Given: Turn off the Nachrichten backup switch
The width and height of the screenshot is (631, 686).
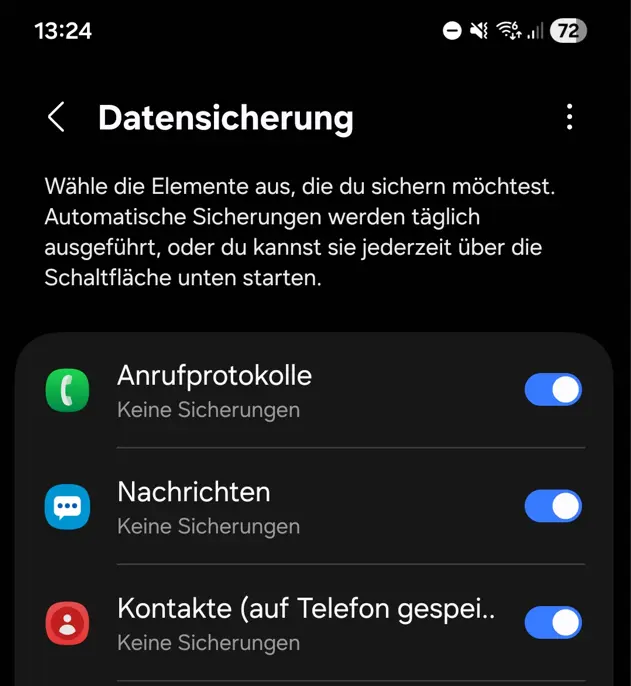Looking at the screenshot, I should [x=553, y=506].
